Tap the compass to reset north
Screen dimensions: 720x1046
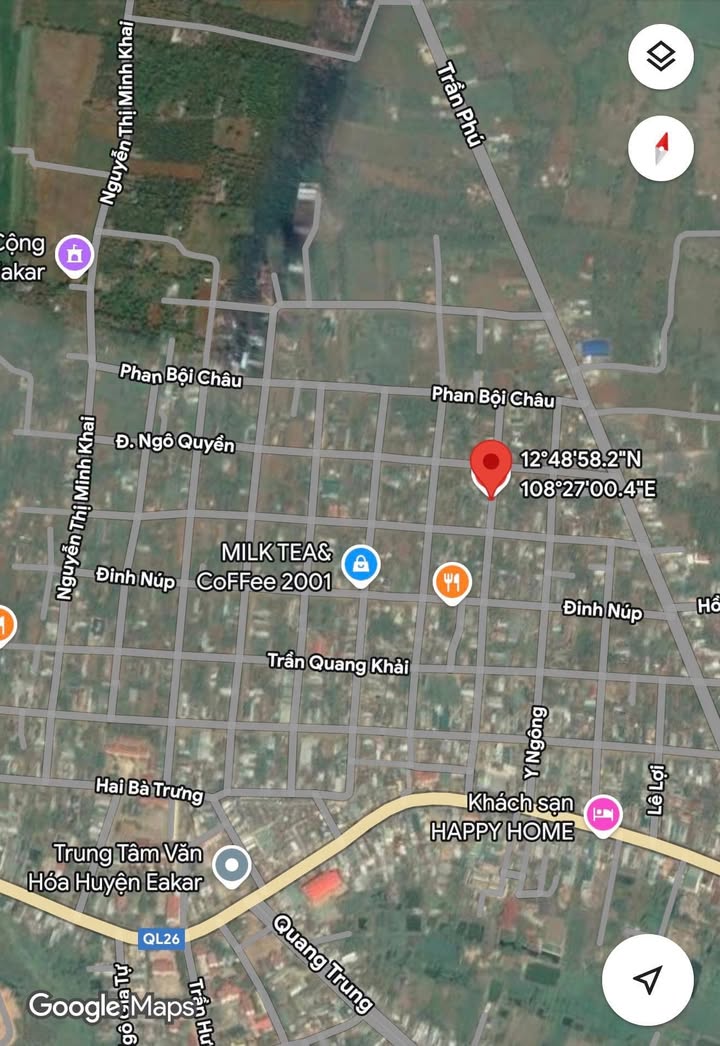coord(660,149)
